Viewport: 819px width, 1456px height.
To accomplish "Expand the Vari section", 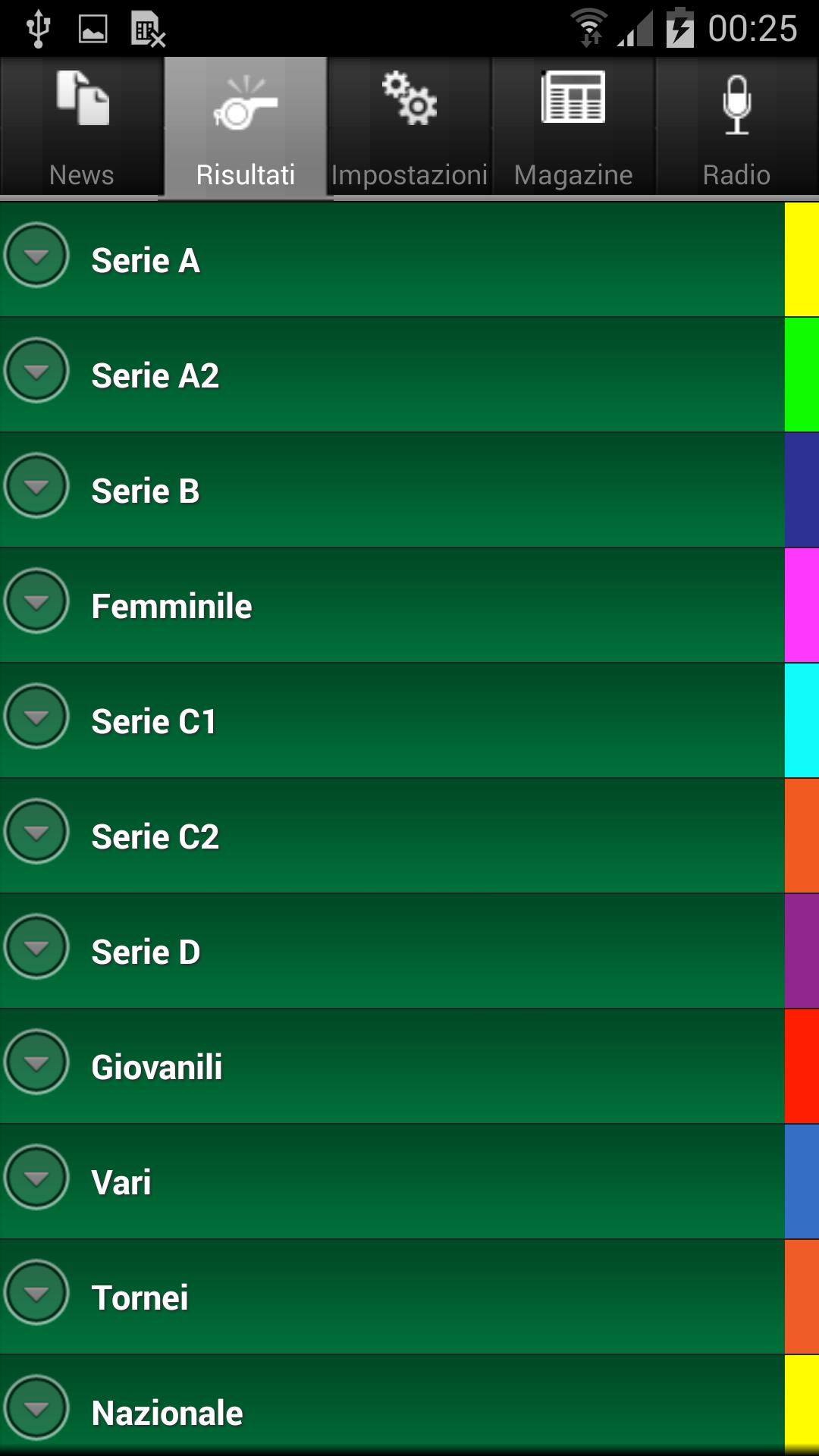I will 36,1178.
